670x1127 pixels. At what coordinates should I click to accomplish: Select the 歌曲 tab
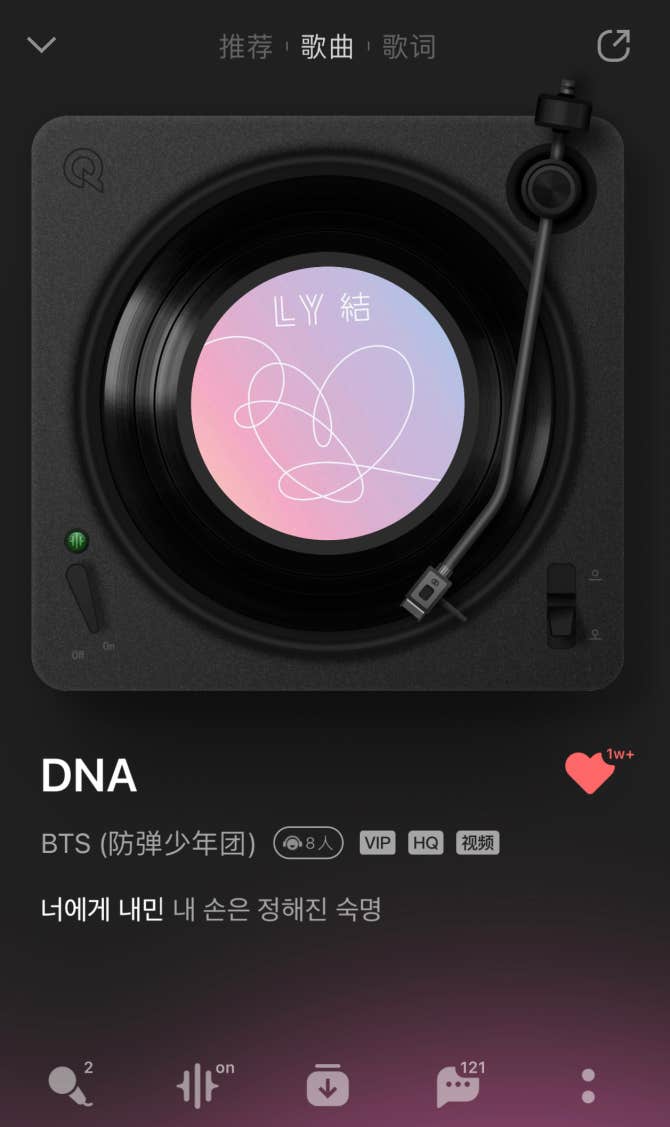pyautogui.click(x=327, y=47)
